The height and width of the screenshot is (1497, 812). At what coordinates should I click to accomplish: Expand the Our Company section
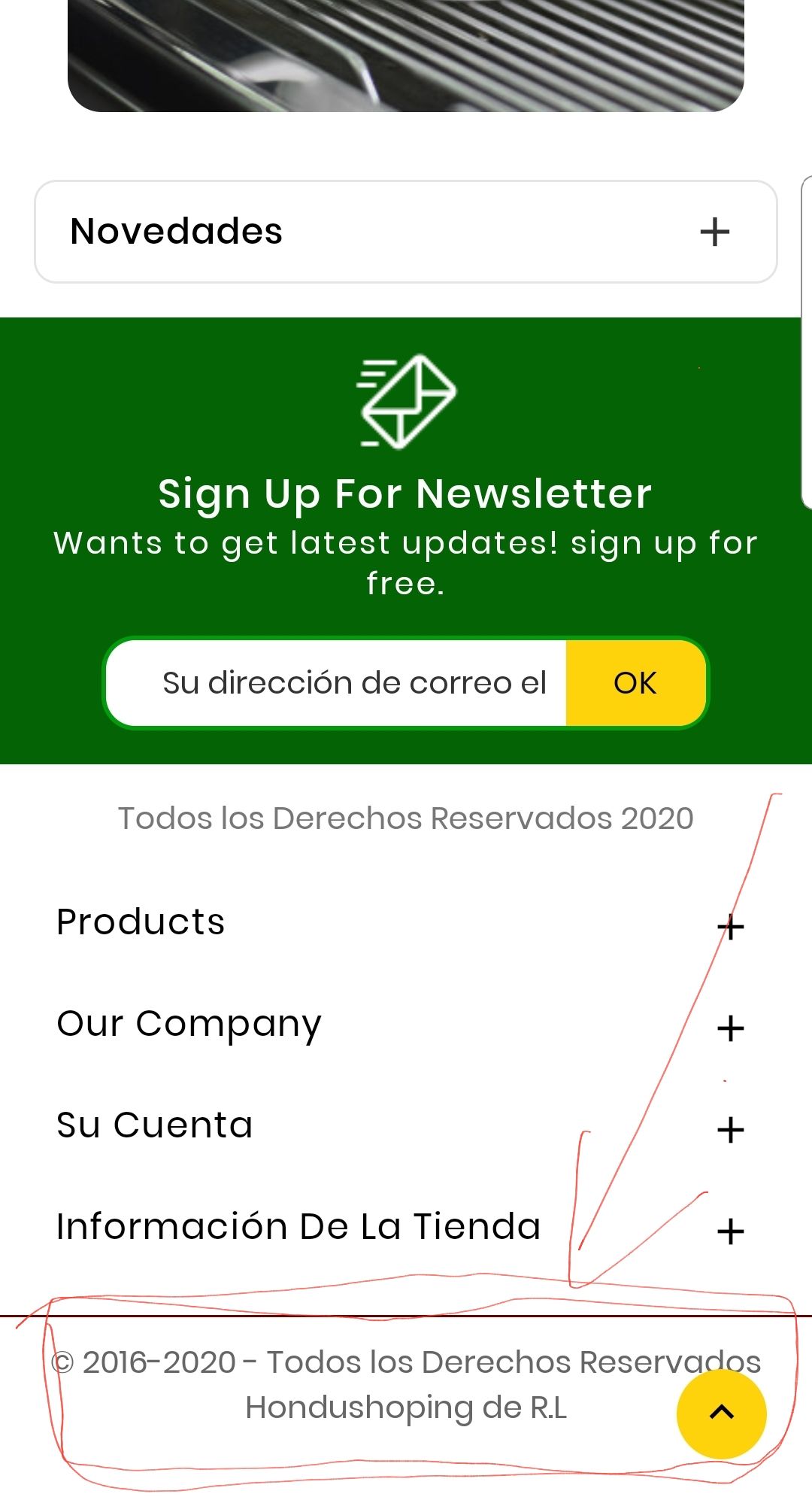[x=730, y=1028]
